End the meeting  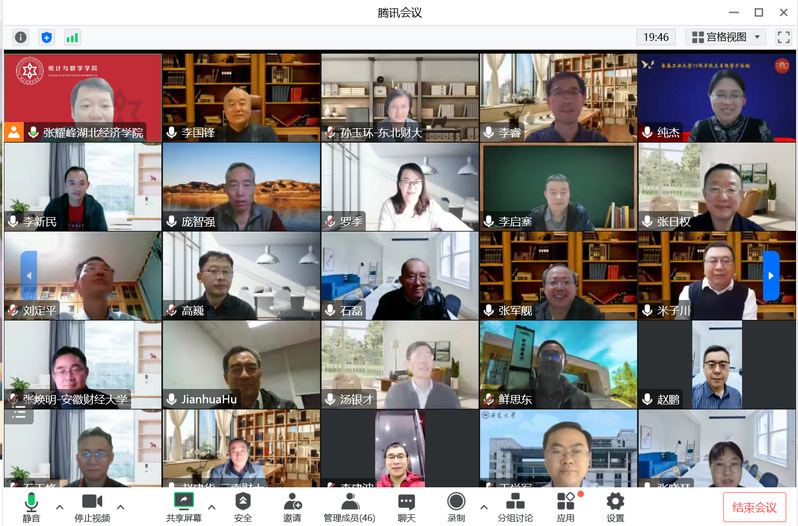point(754,507)
